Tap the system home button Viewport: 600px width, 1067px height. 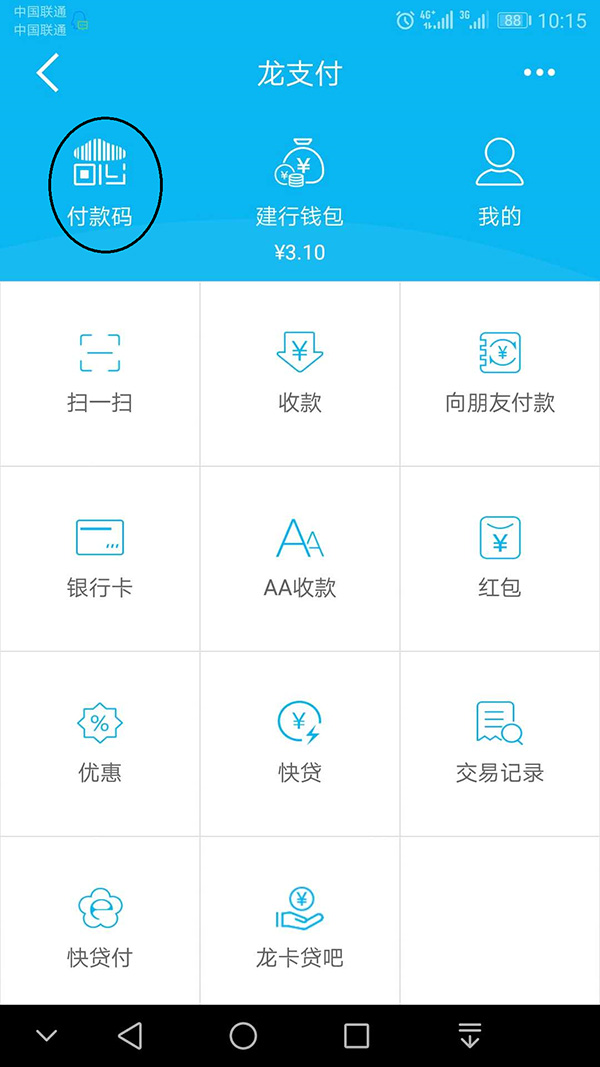[x=243, y=1036]
